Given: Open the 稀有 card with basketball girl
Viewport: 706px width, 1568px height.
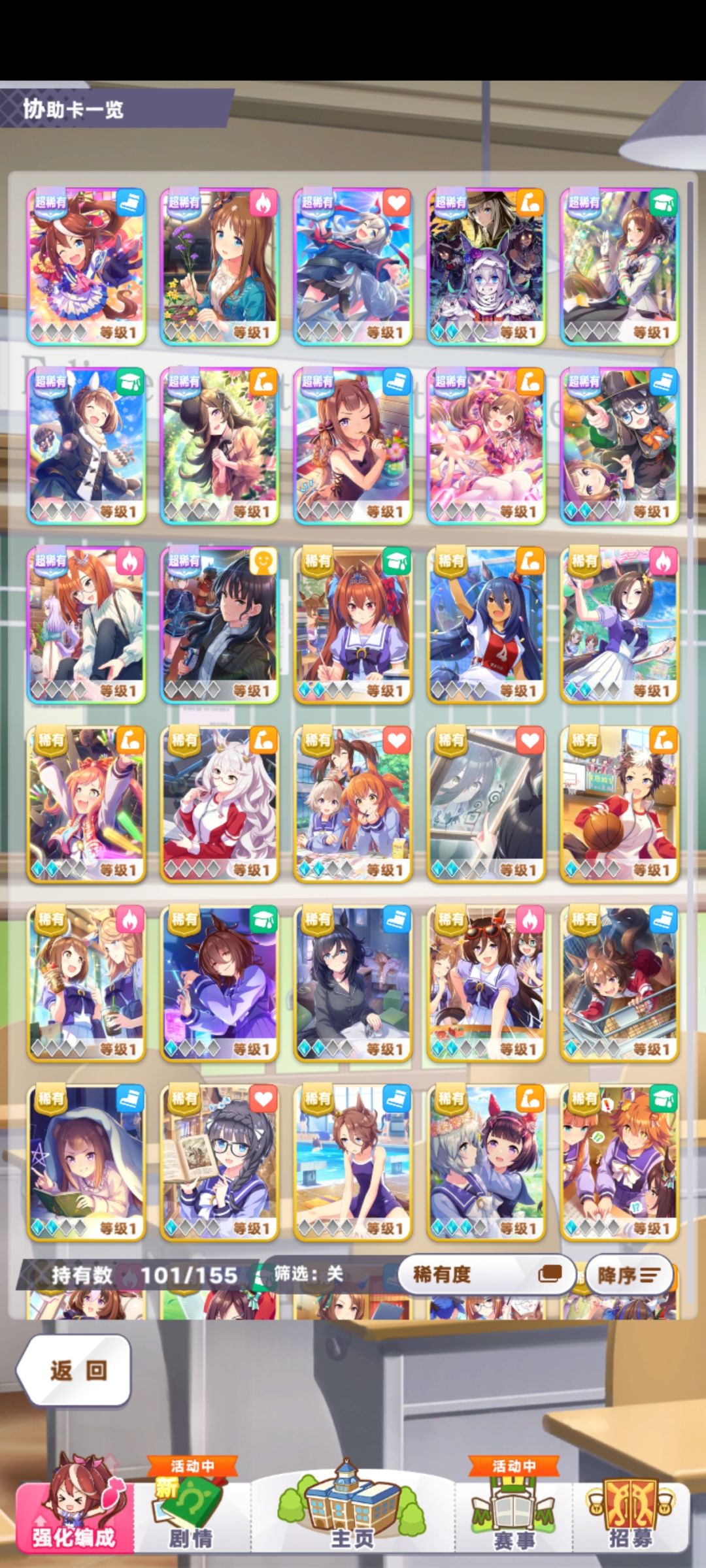Looking at the screenshot, I should click(x=620, y=804).
